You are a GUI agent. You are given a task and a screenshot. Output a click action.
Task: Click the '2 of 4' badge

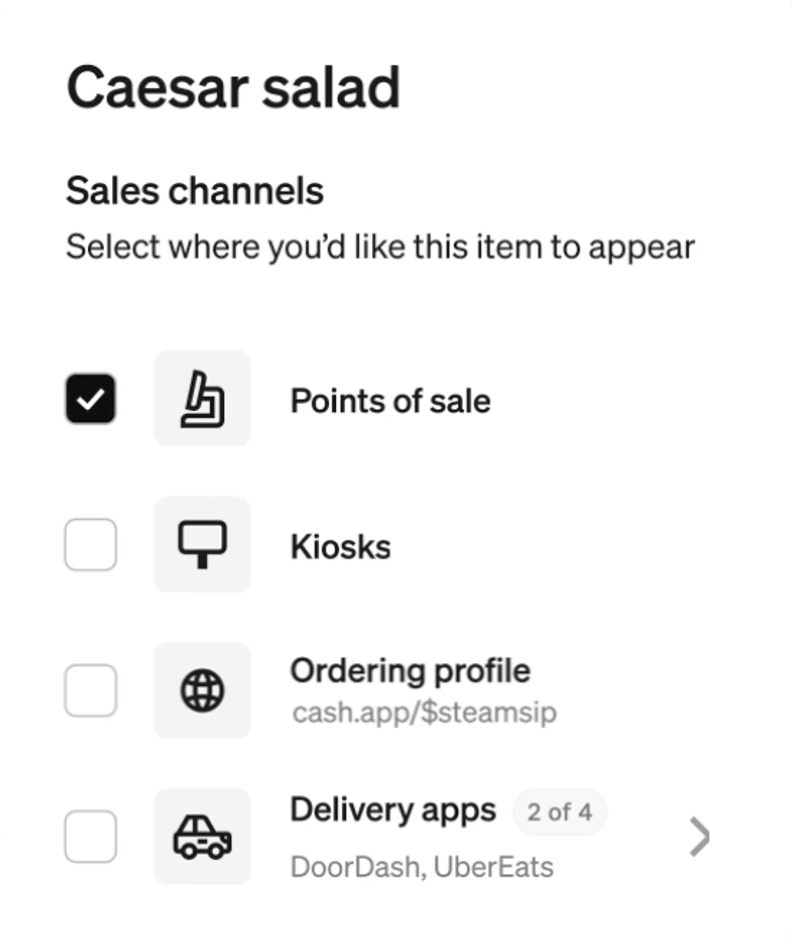click(x=560, y=812)
